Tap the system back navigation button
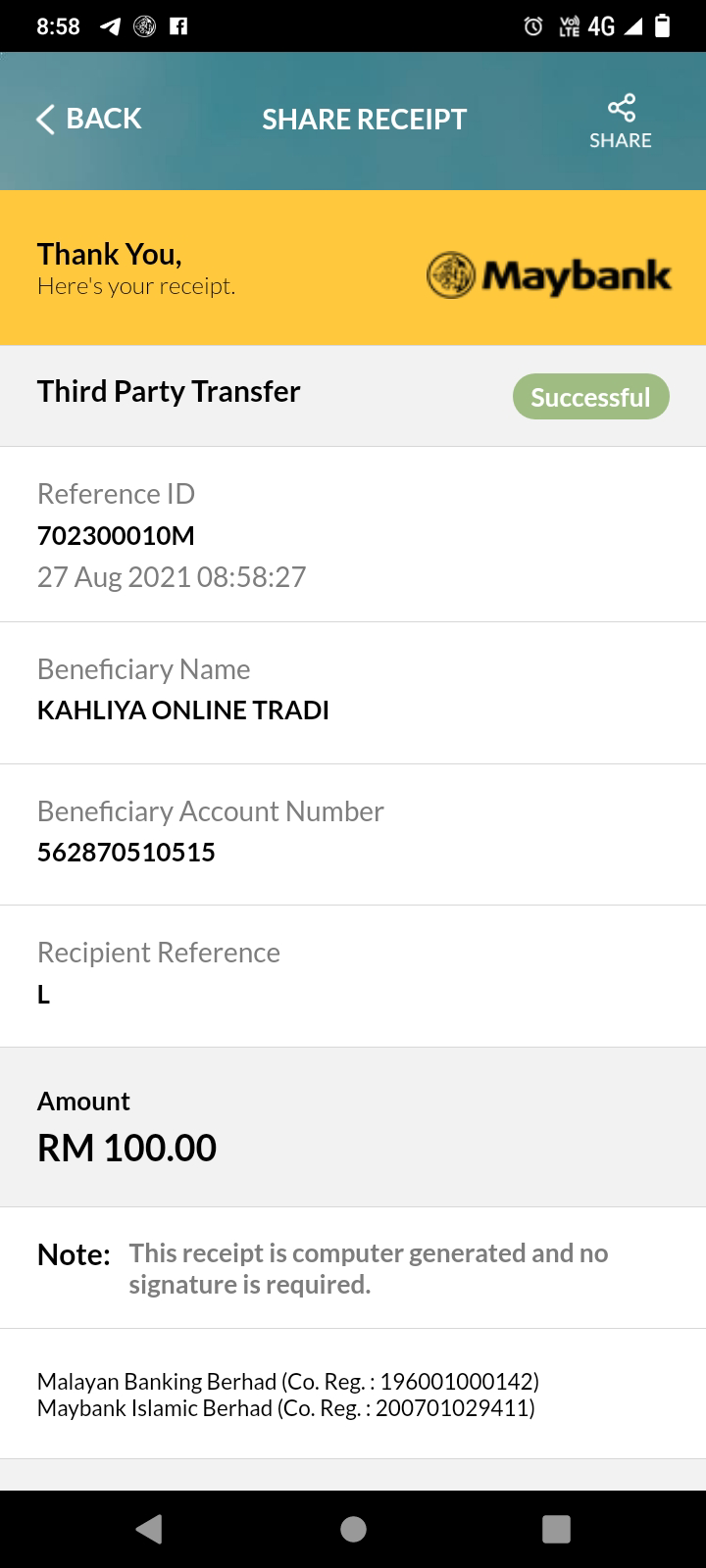The width and height of the screenshot is (706, 1568). click(149, 1529)
